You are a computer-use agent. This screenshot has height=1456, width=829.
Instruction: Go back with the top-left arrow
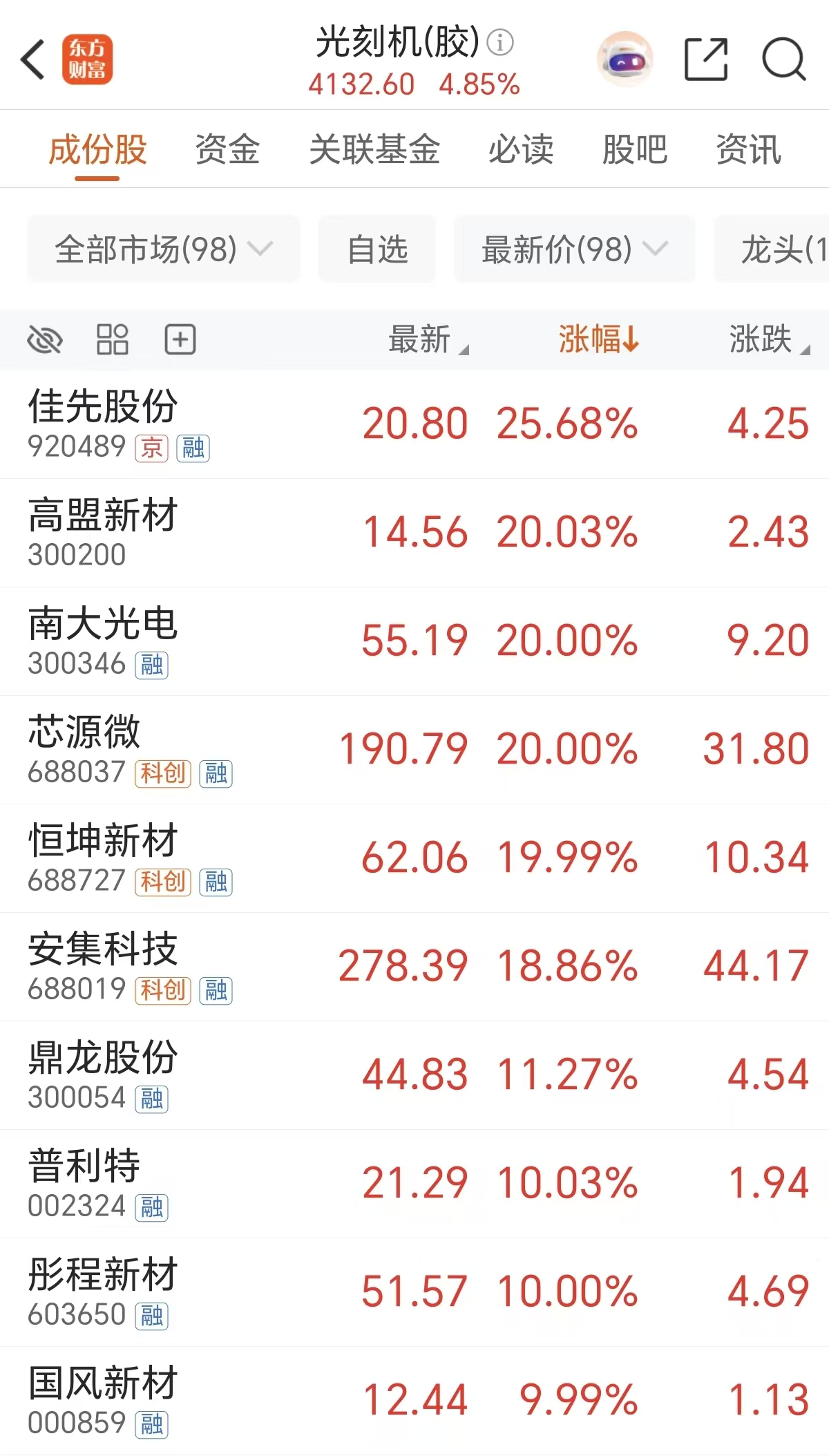(x=32, y=59)
